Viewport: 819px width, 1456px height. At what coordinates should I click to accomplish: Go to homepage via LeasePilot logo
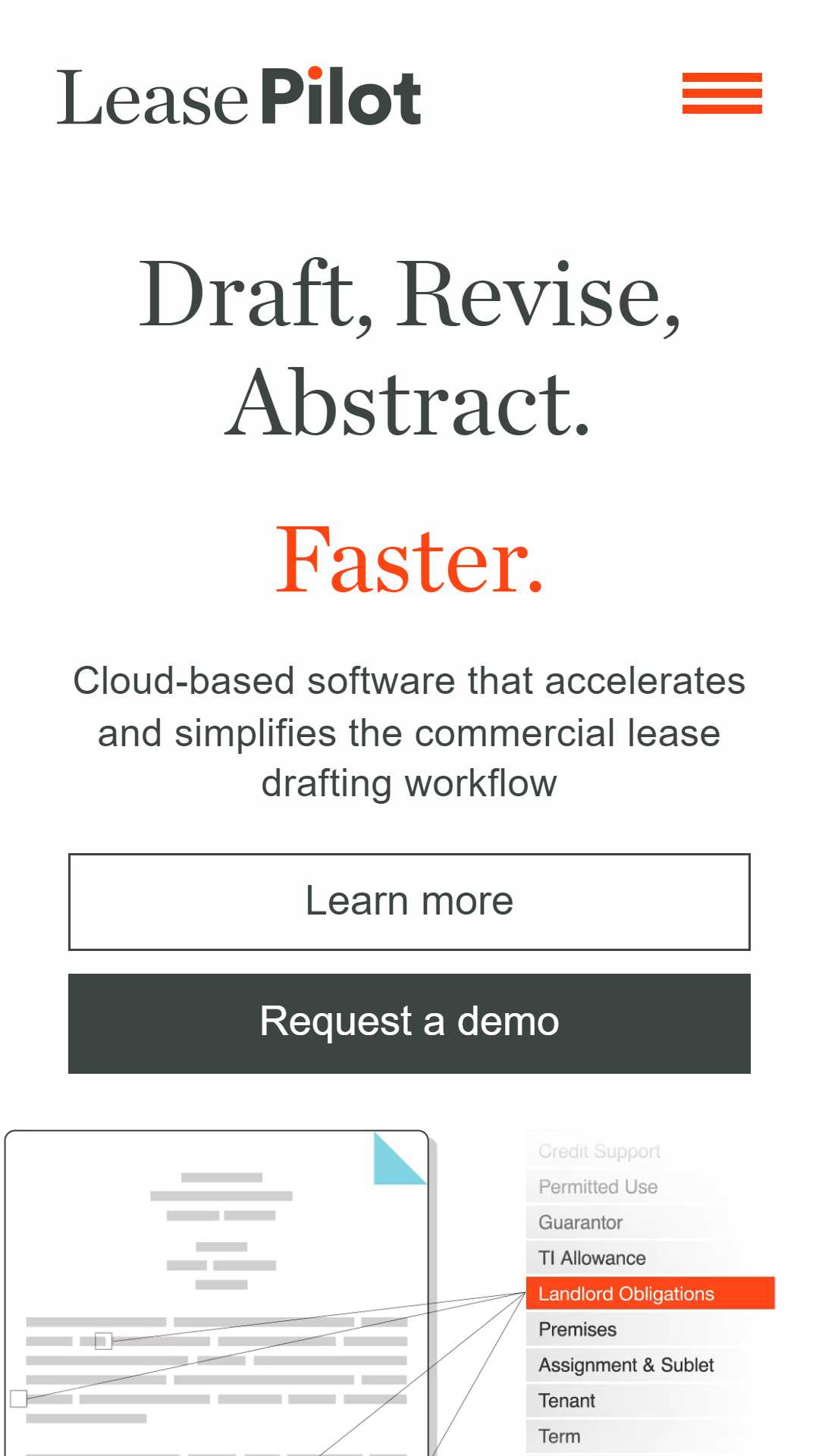239,96
